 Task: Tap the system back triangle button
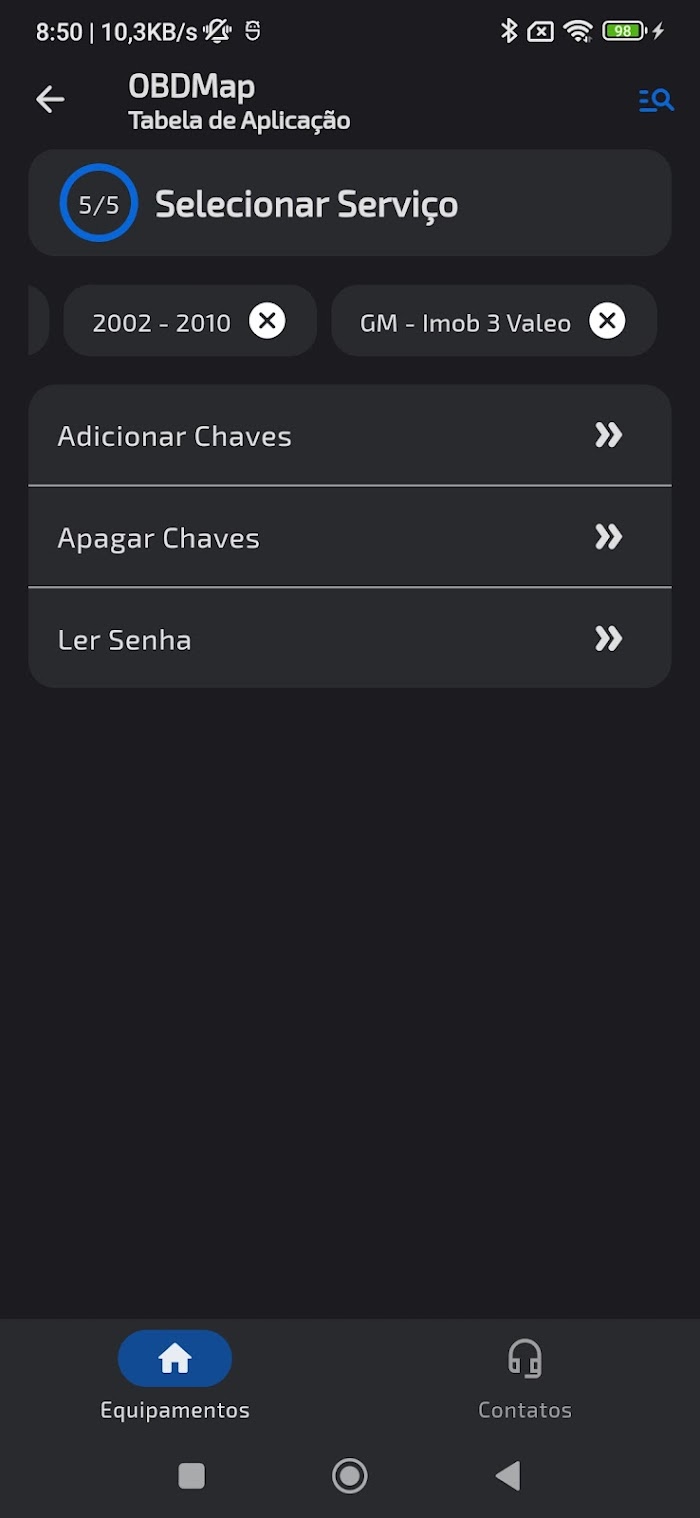(508, 1475)
